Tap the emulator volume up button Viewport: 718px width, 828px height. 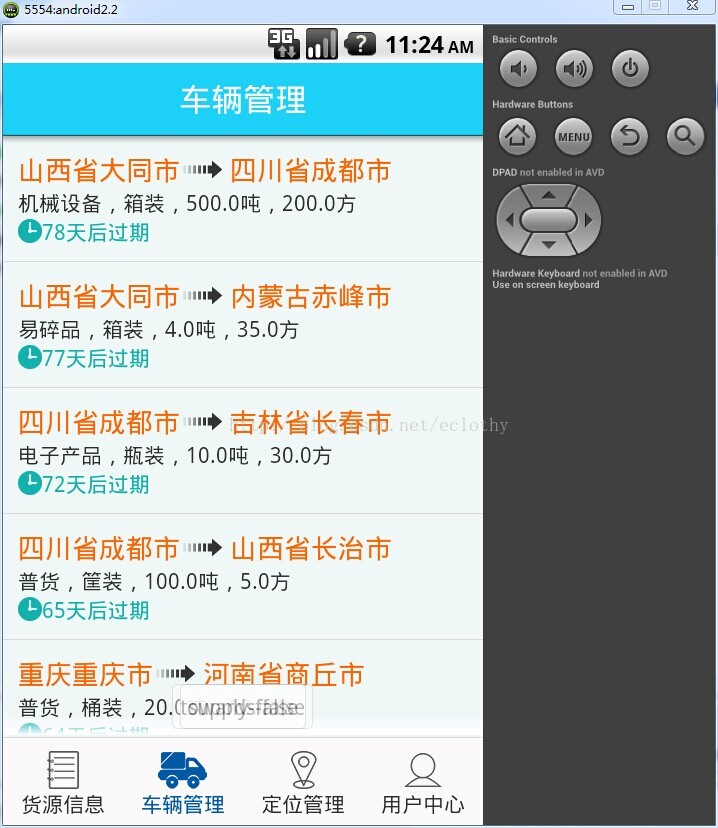[574, 69]
